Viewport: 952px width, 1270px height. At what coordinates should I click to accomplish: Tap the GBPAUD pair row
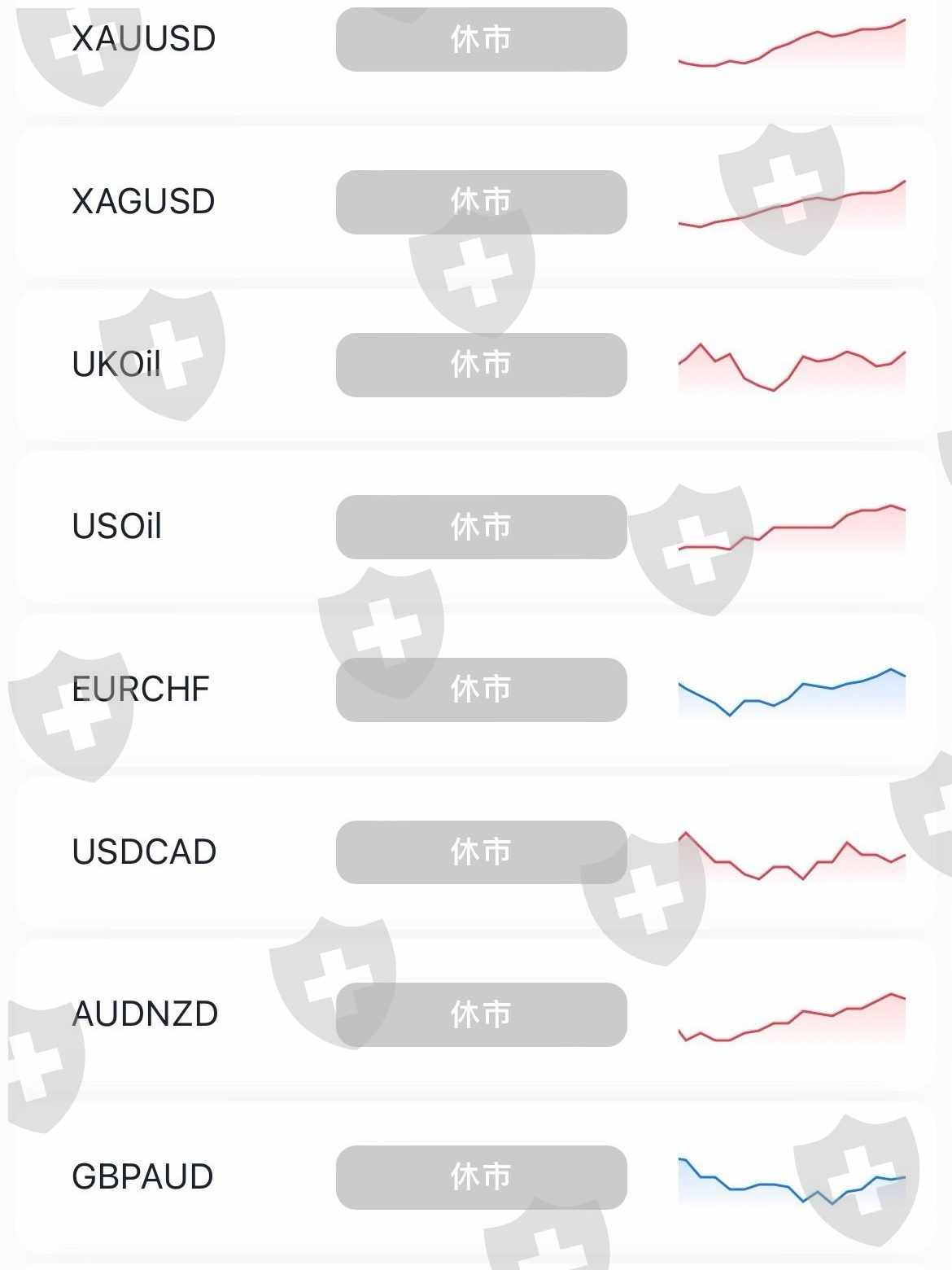pos(143,1177)
